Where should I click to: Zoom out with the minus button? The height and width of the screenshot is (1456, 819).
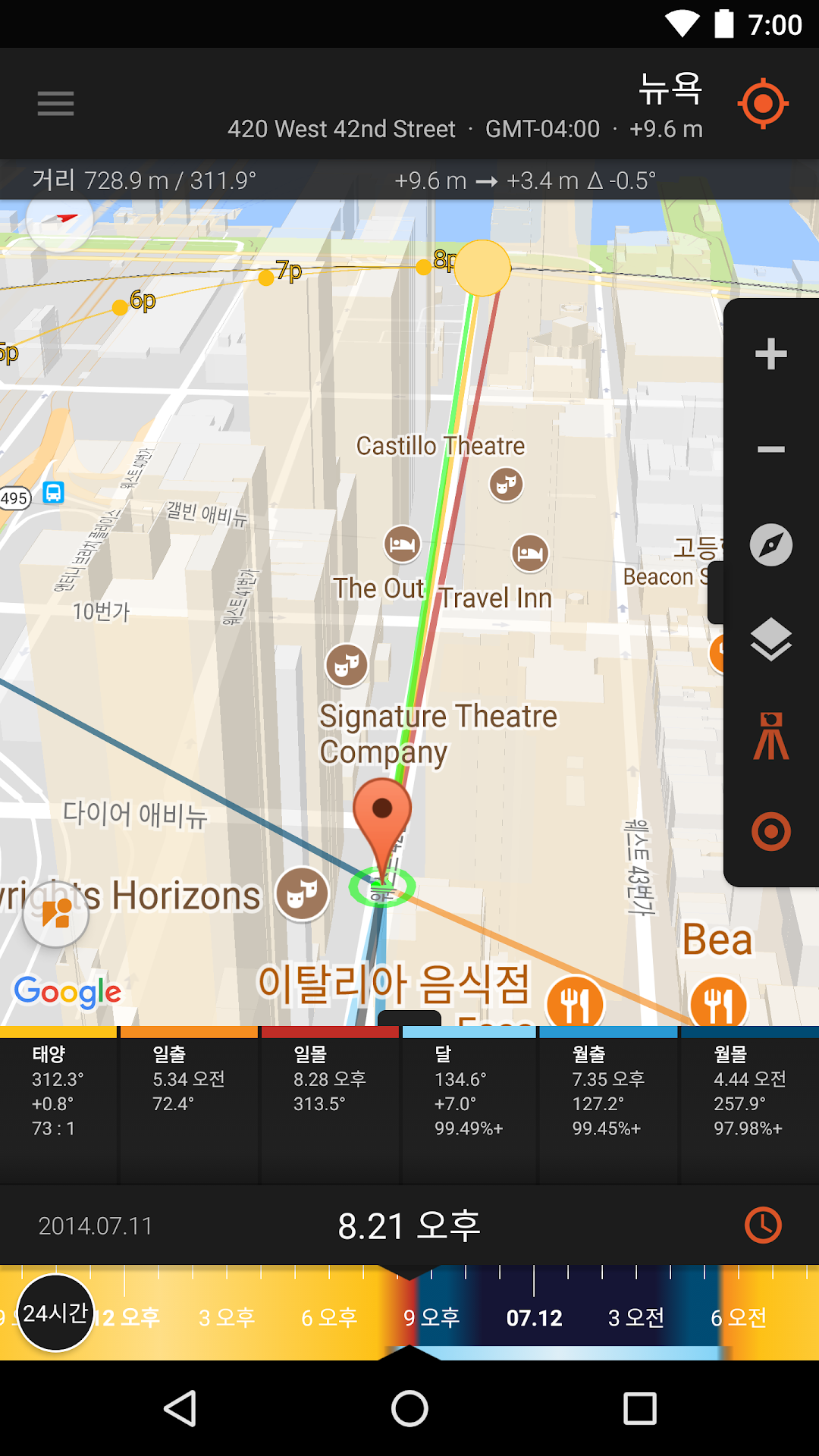[771, 450]
